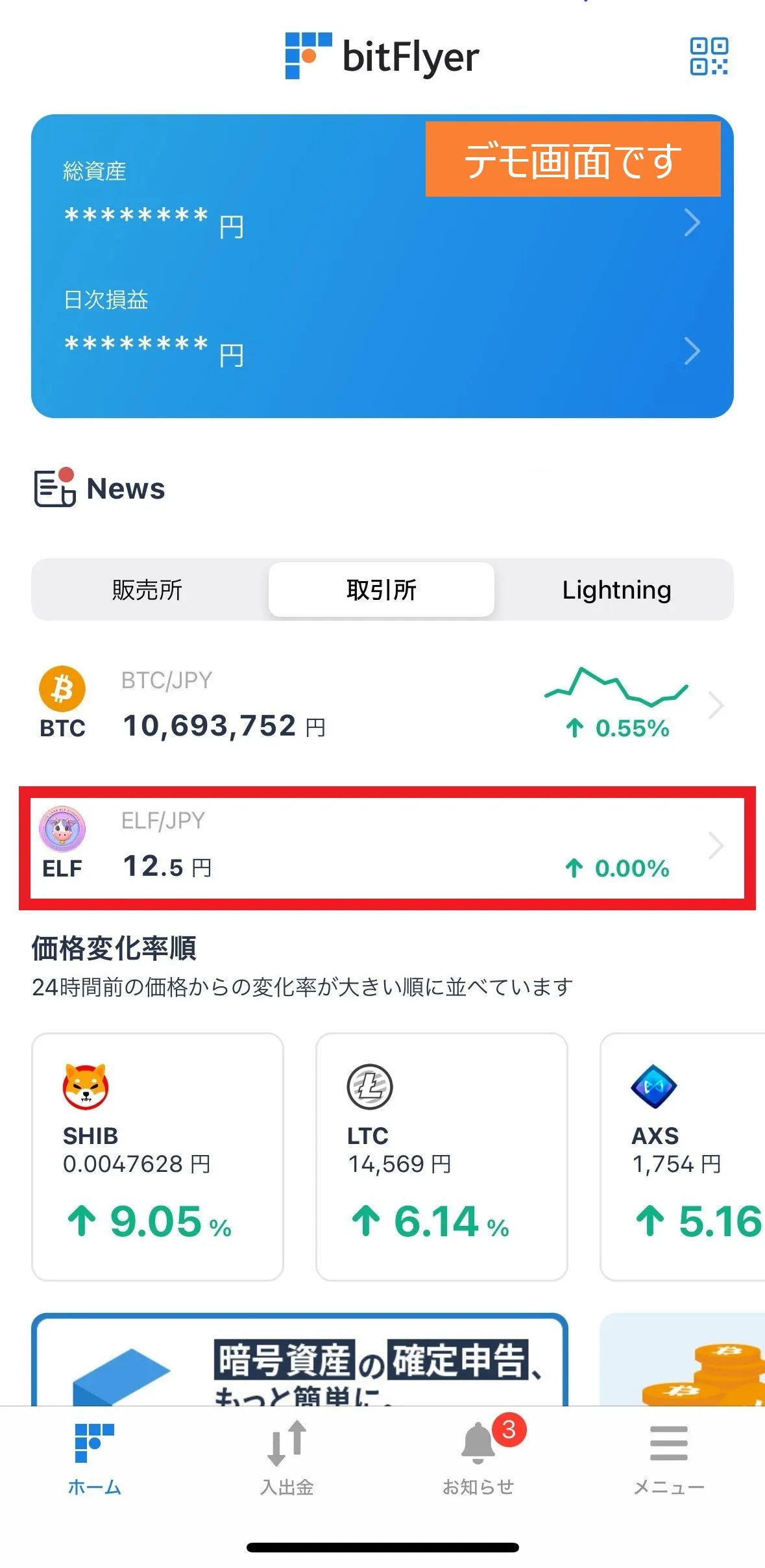Open the BTC/JPY market row
765x1568 pixels.
382,705
